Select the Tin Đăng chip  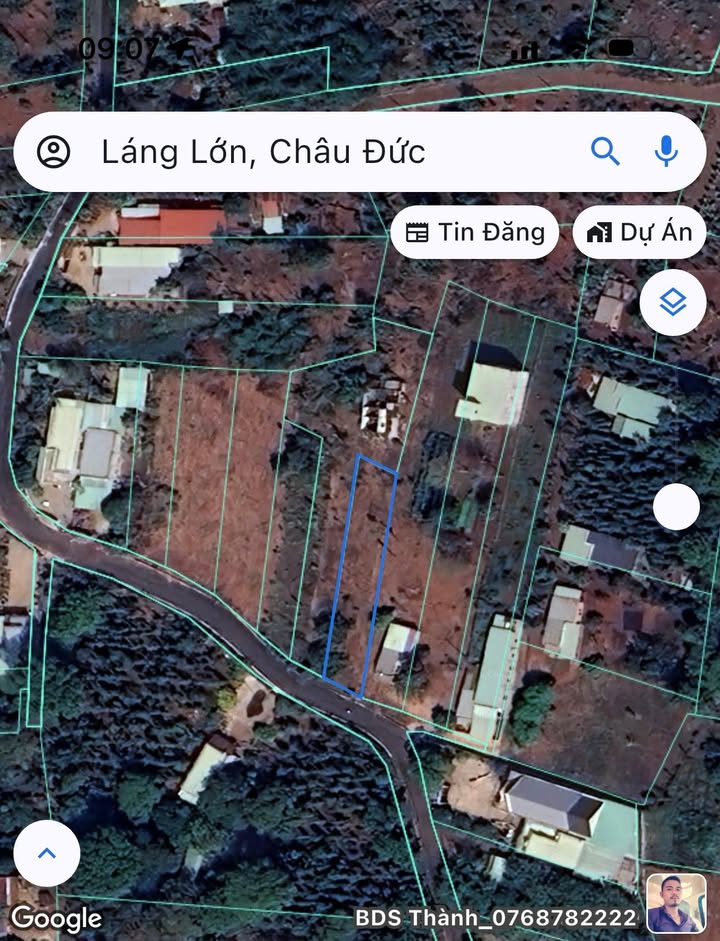(475, 233)
